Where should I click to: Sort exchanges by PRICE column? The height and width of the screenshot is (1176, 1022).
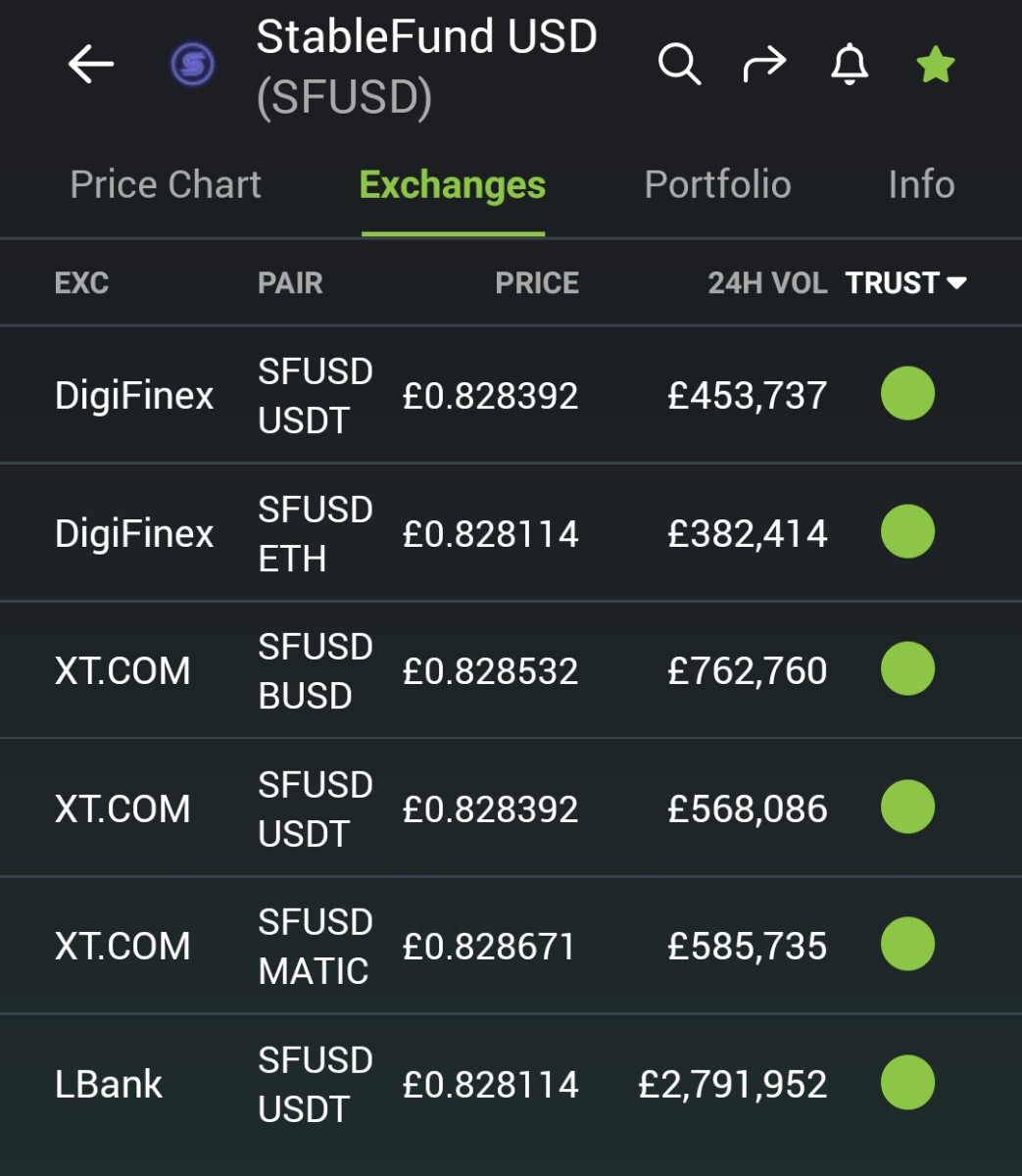tap(536, 283)
